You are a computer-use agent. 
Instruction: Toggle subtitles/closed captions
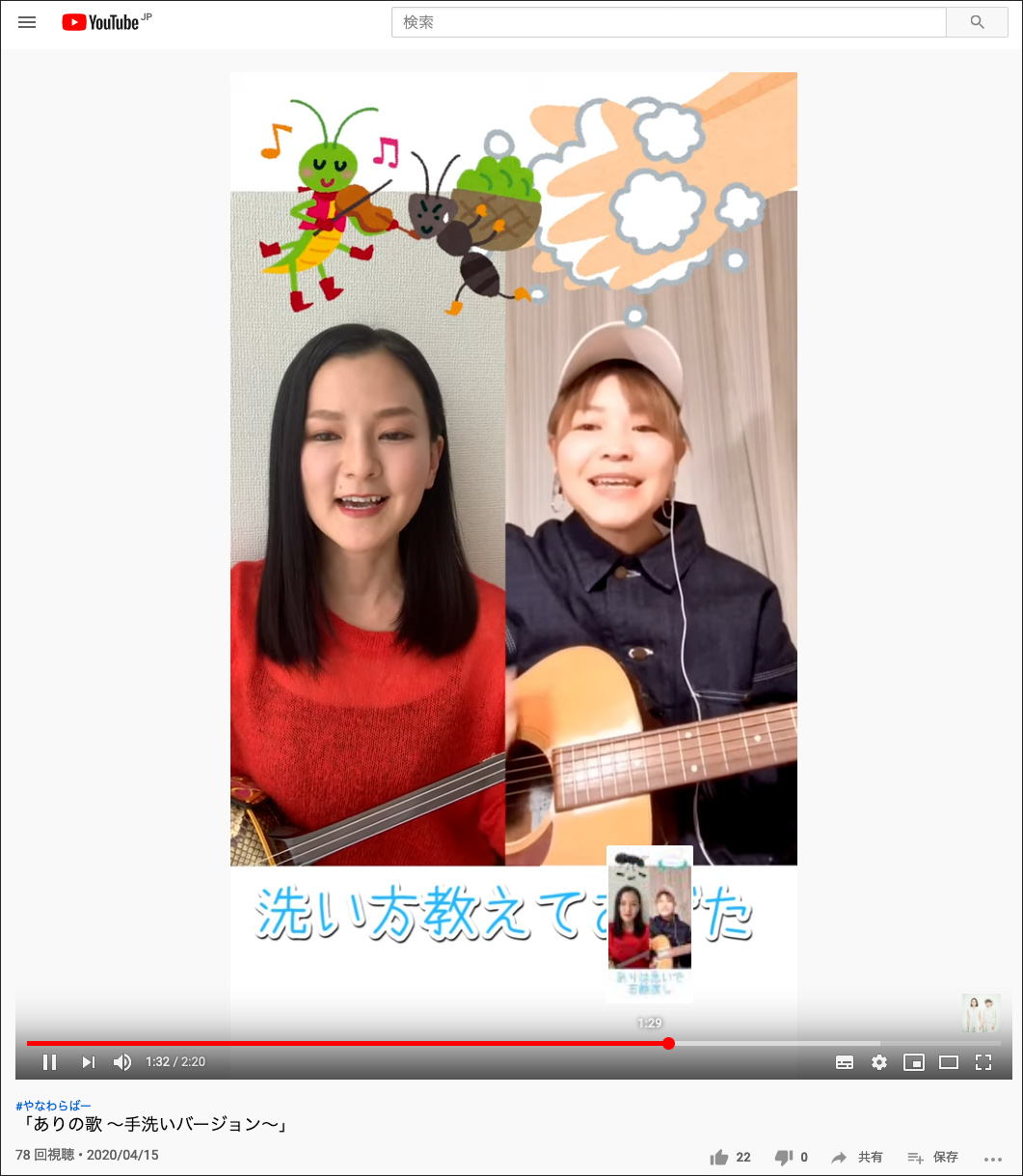point(845,1062)
